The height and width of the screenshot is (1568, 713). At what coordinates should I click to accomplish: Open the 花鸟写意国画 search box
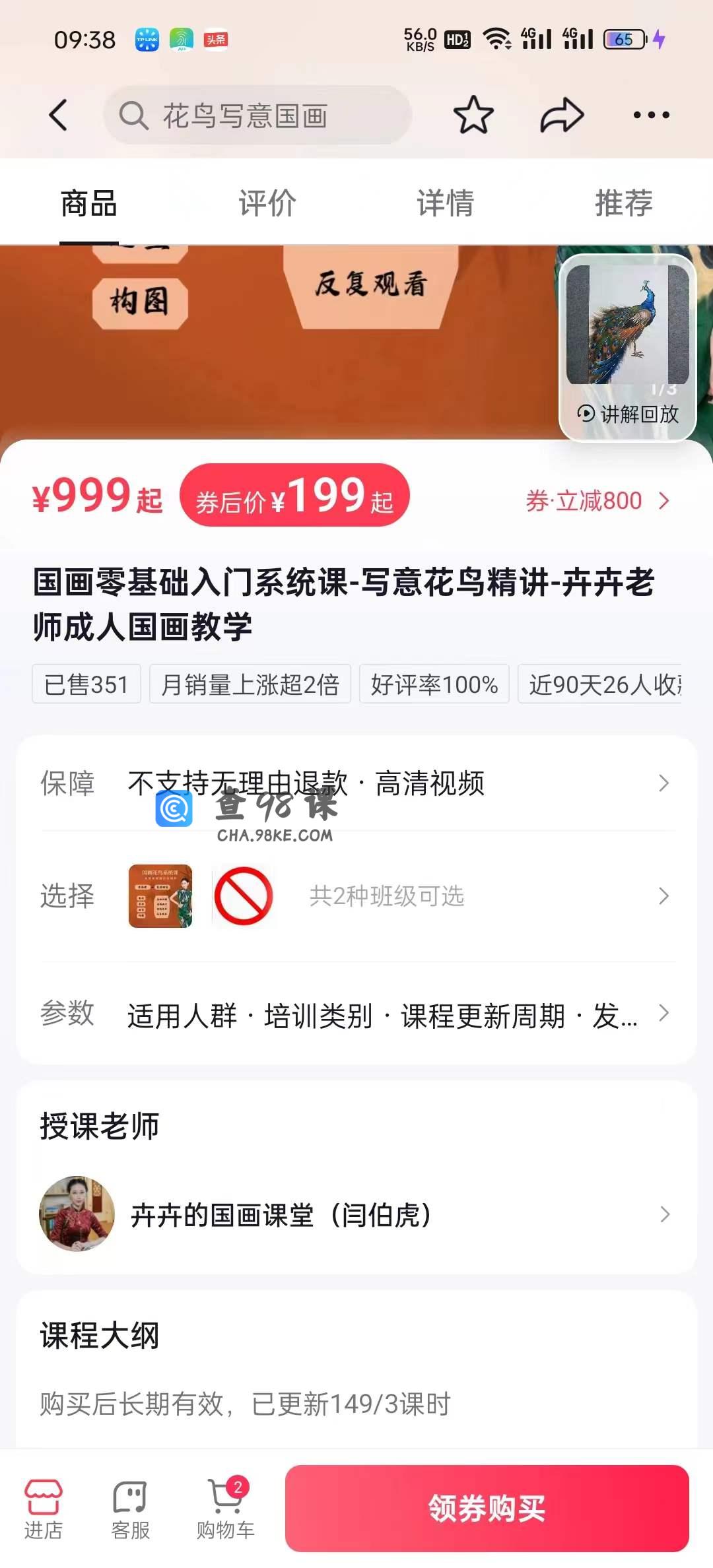click(257, 115)
